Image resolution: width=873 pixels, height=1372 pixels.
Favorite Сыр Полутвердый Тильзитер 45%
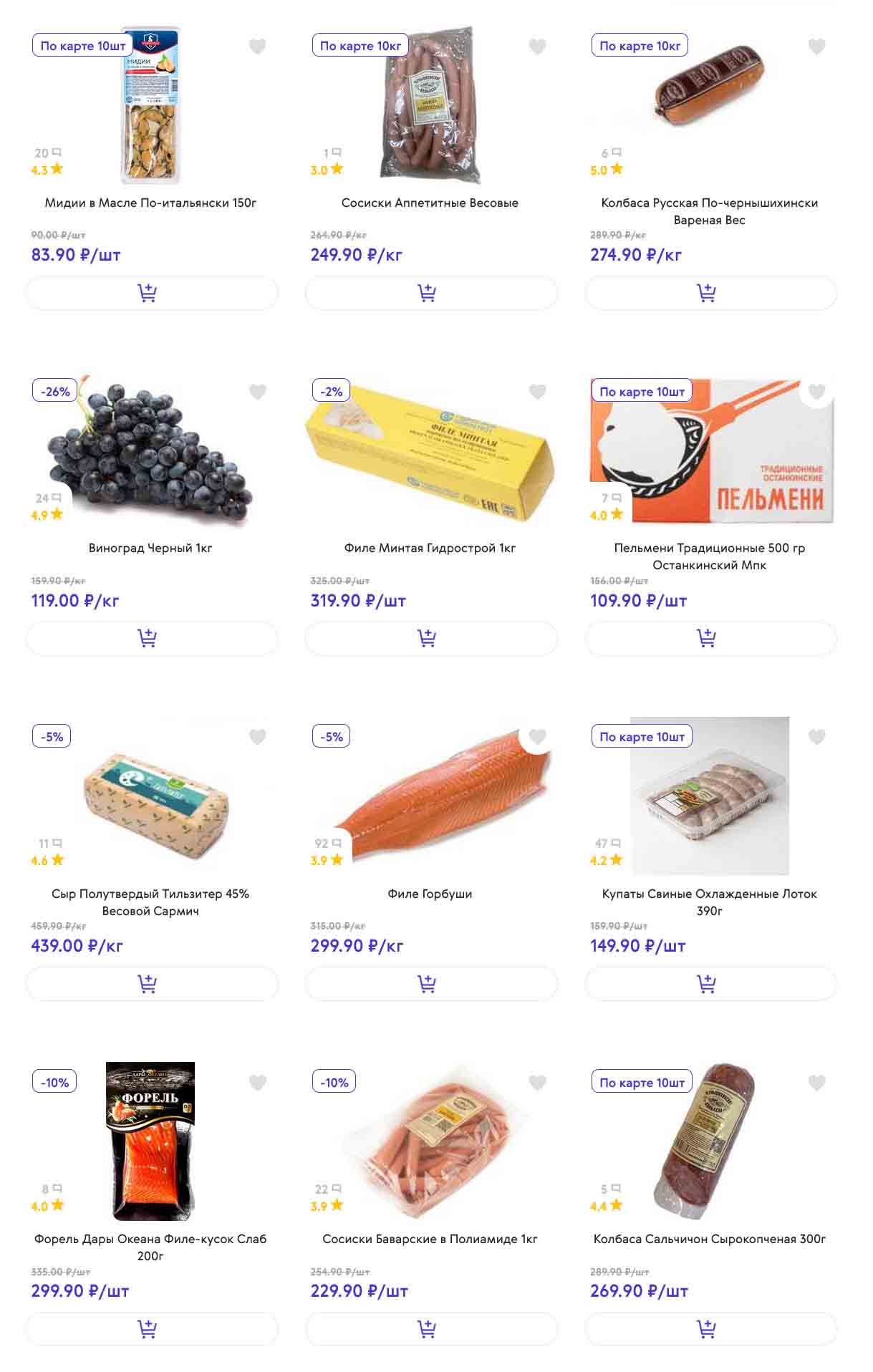tap(258, 737)
